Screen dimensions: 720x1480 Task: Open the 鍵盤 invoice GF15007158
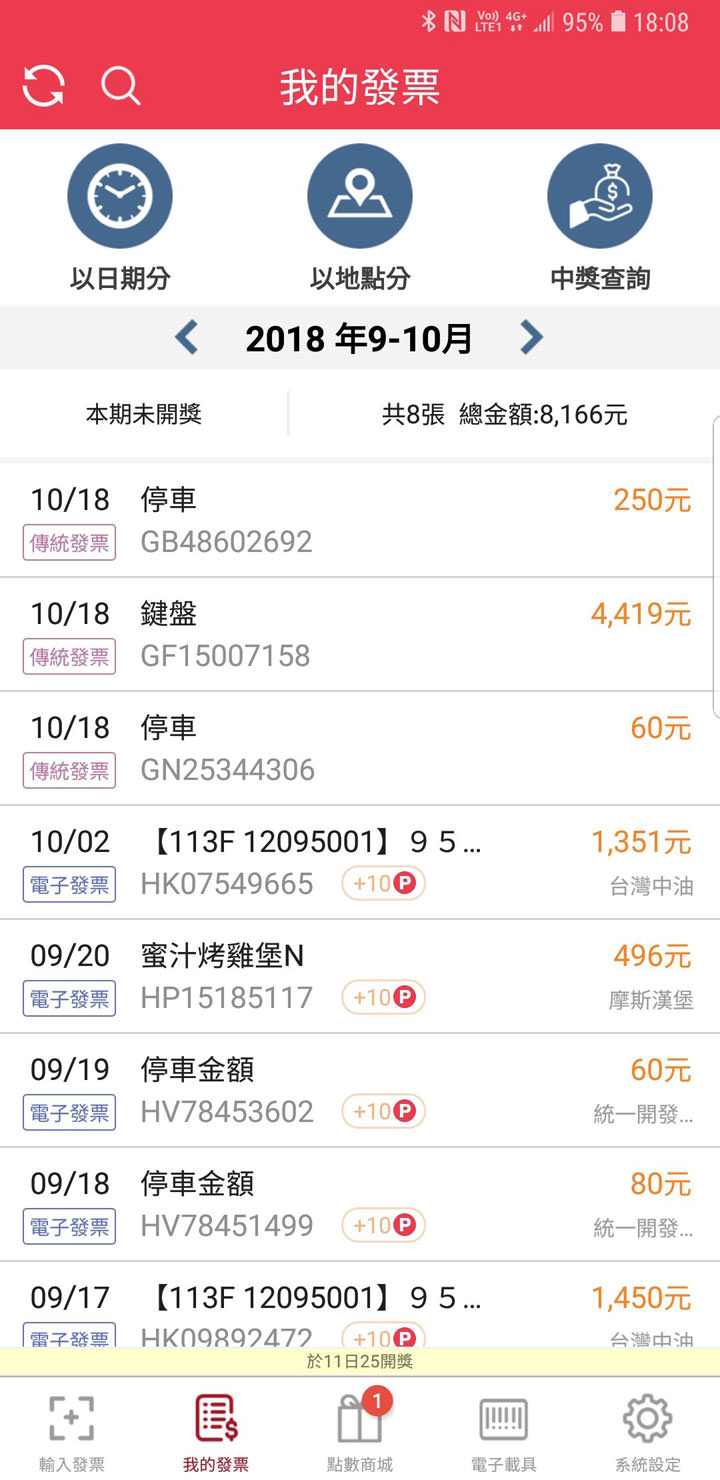pyautogui.click(x=360, y=634)
